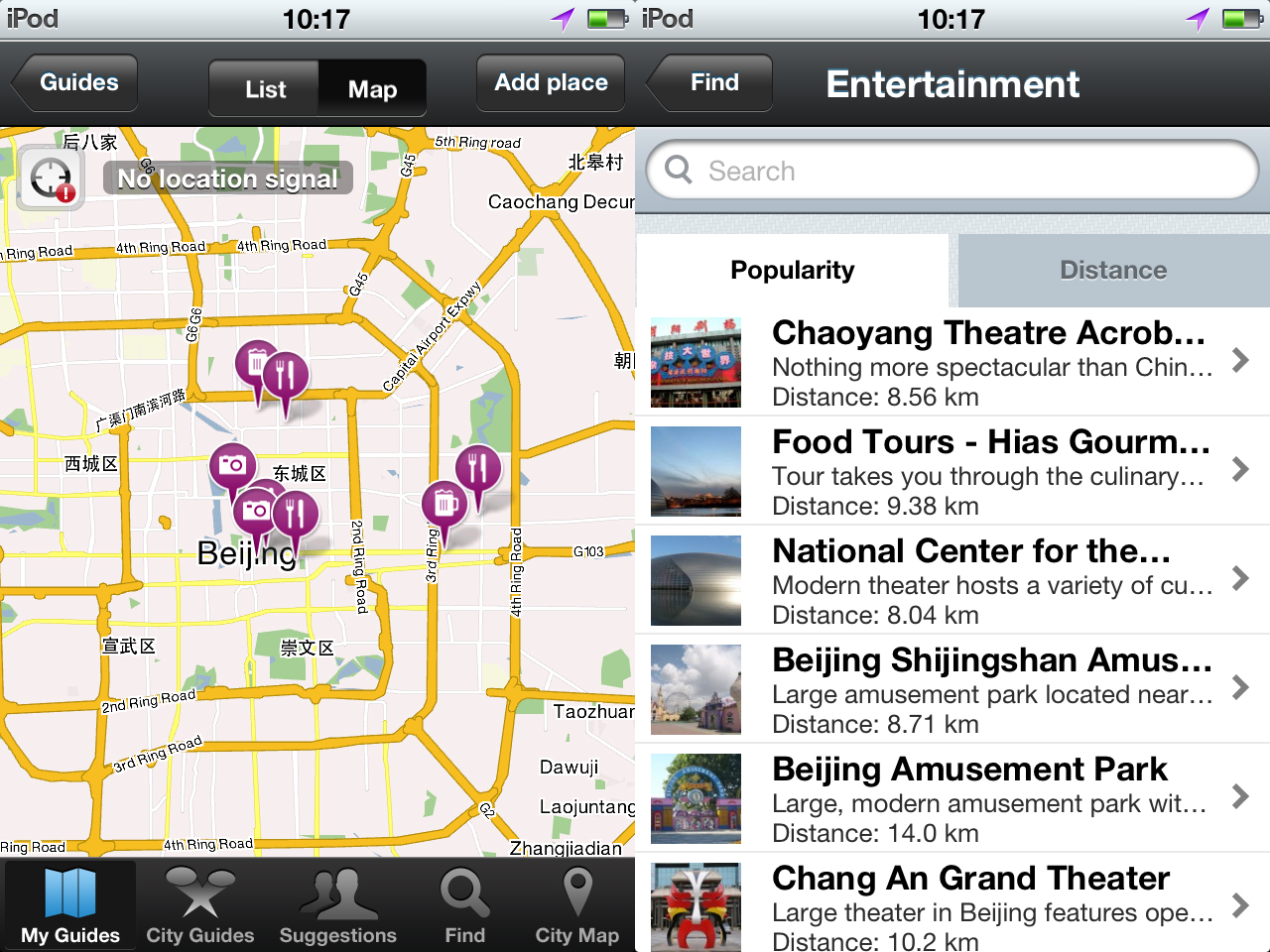Viewport: 1270px width, 952px height.
Task: View Beijing Amusement Park details
Action: [952, 798]
